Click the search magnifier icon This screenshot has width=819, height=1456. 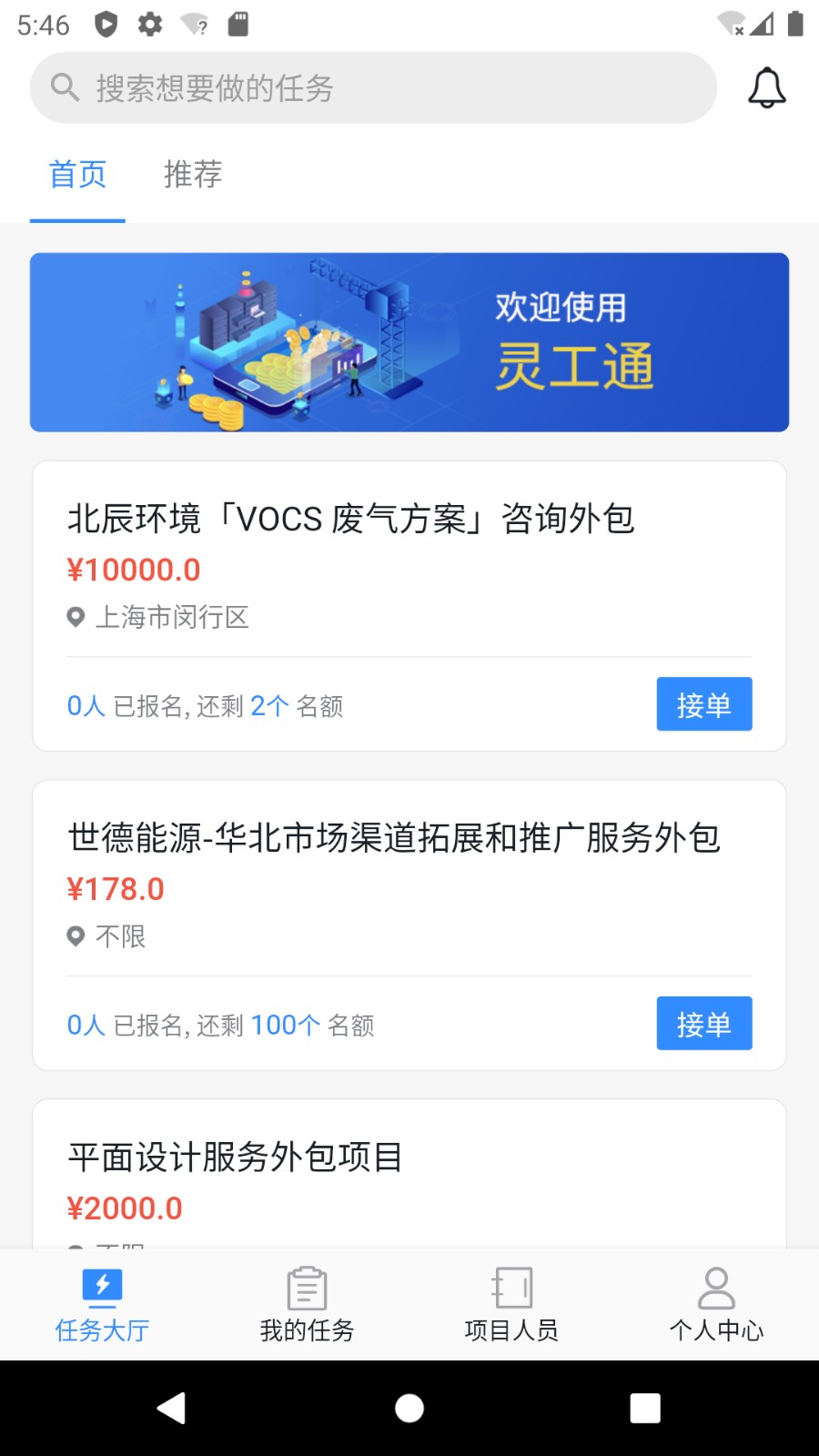(x=64, y=87)
